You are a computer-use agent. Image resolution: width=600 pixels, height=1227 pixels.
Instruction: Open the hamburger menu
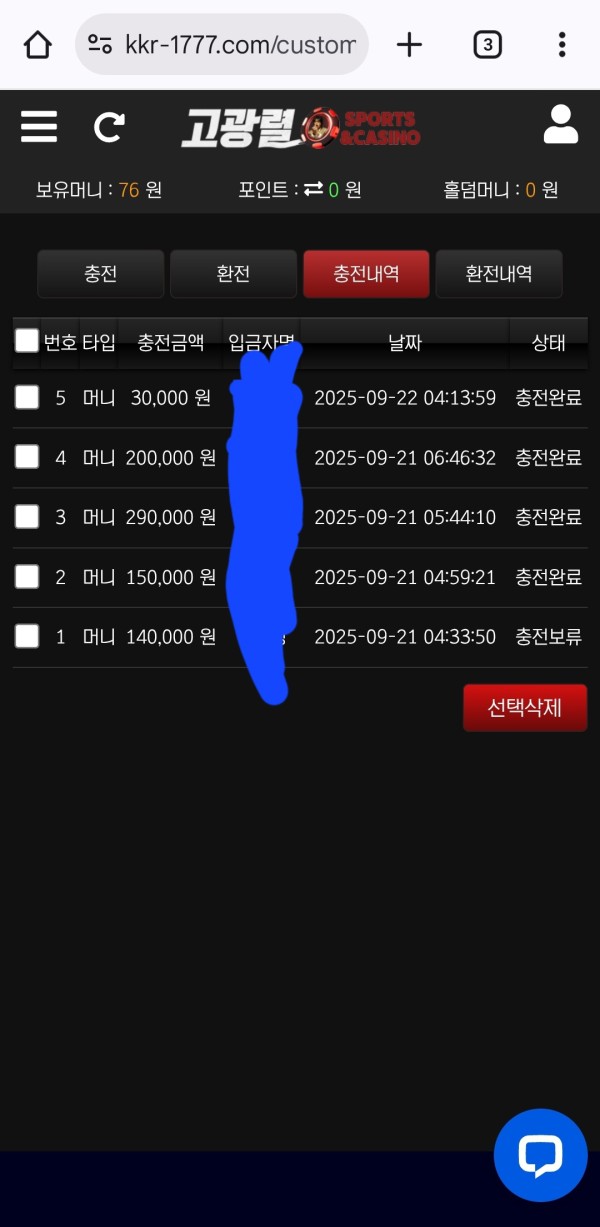(x=39, y=127)
